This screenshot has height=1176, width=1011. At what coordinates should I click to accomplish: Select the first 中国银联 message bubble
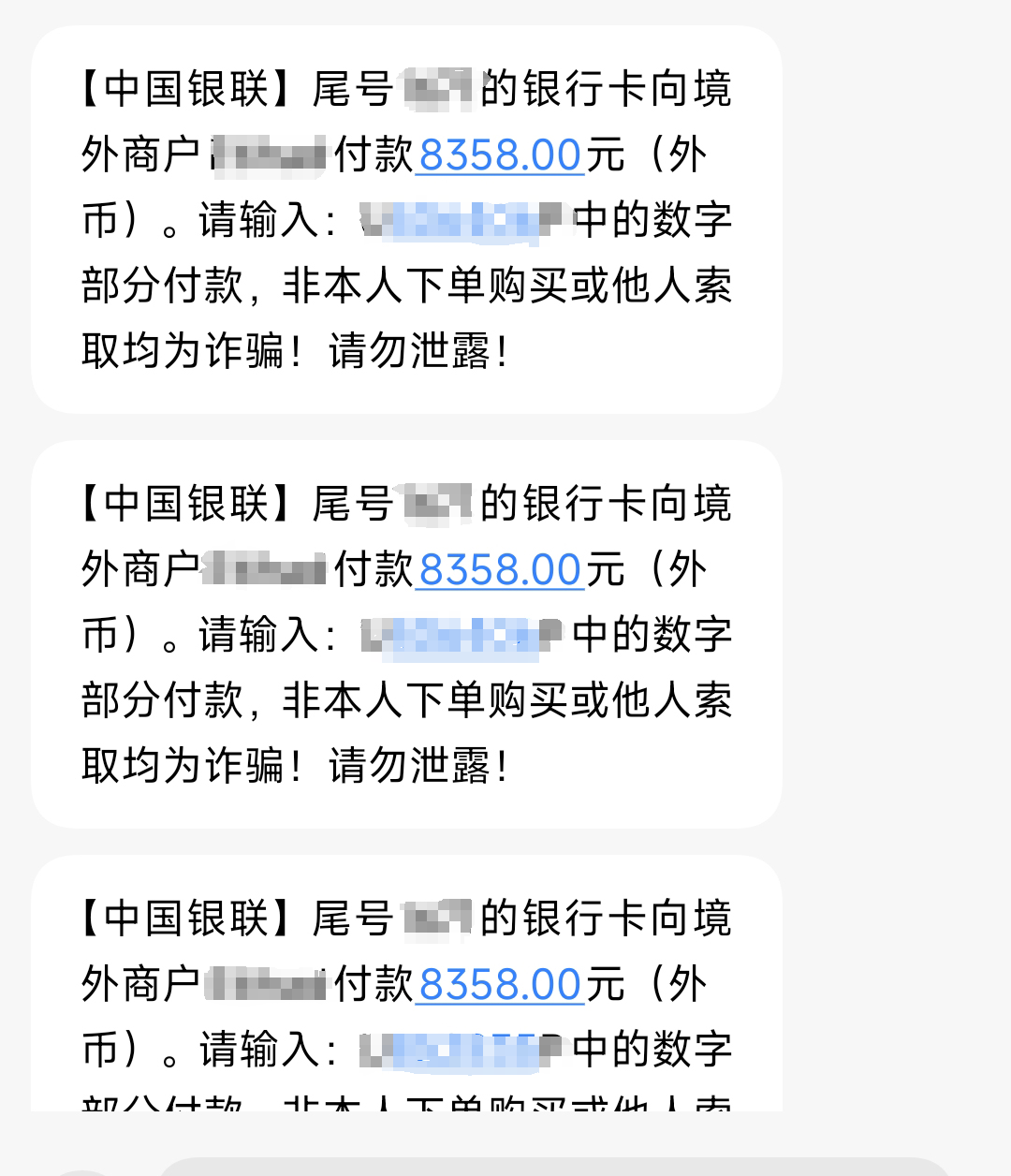(407, 220)
